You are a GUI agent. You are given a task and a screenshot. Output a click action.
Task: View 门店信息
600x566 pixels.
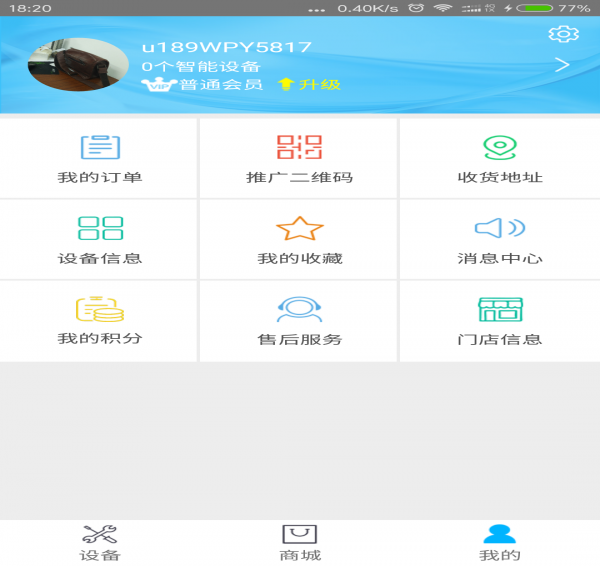pyautogui.click(x=500, y=320)
